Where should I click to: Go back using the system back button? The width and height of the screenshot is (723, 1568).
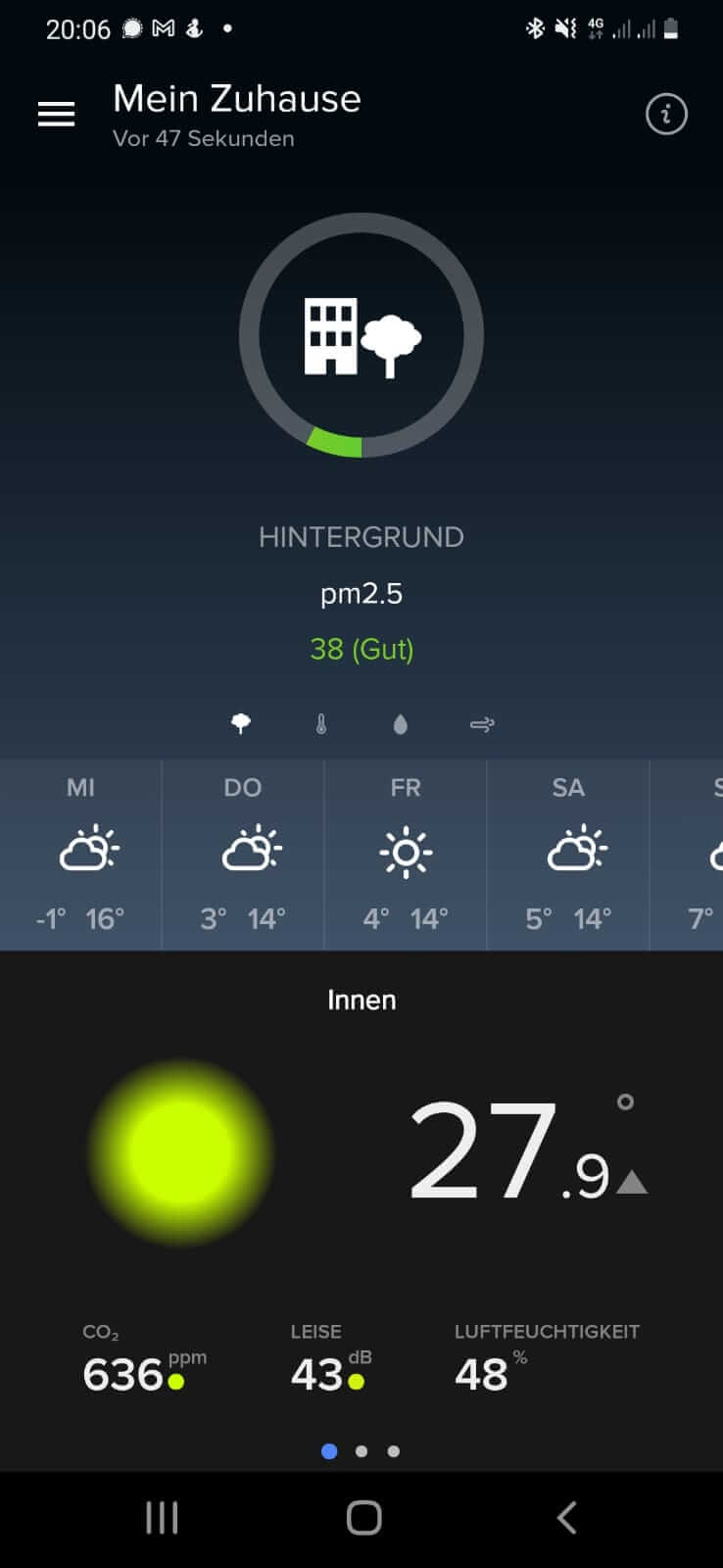tap(566, 1518)
